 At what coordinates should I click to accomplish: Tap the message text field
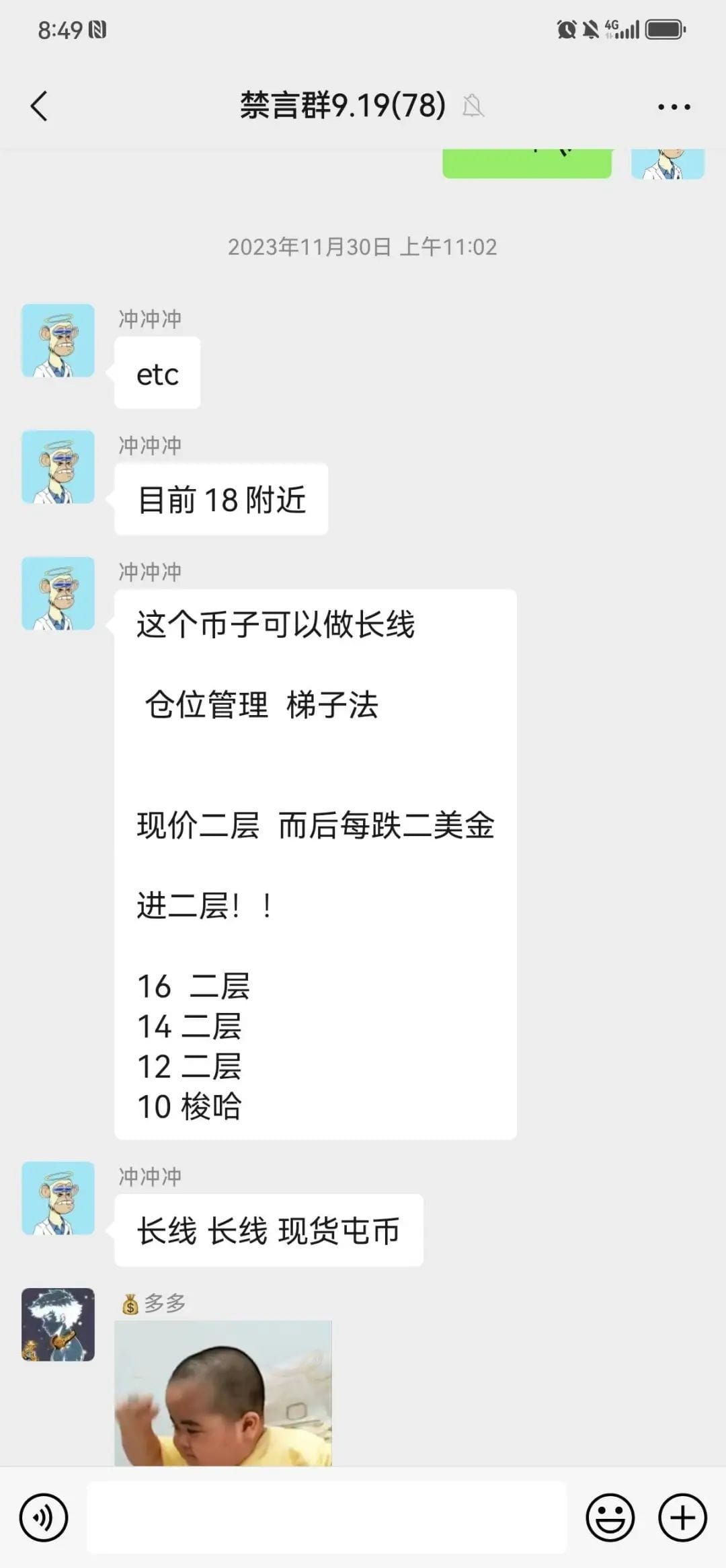327,1518
